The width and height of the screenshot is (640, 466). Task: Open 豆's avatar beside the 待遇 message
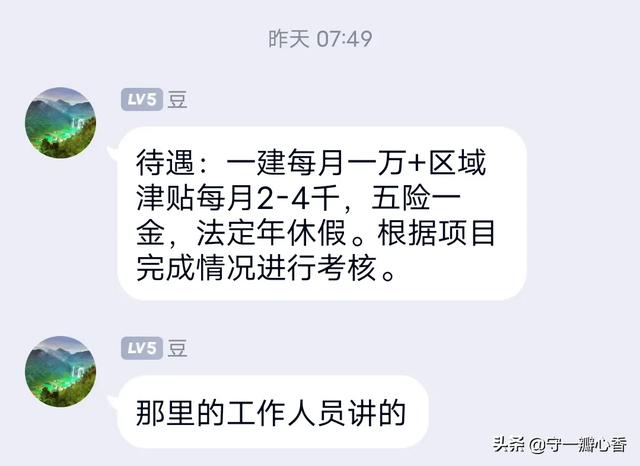(x=60, y=123)
